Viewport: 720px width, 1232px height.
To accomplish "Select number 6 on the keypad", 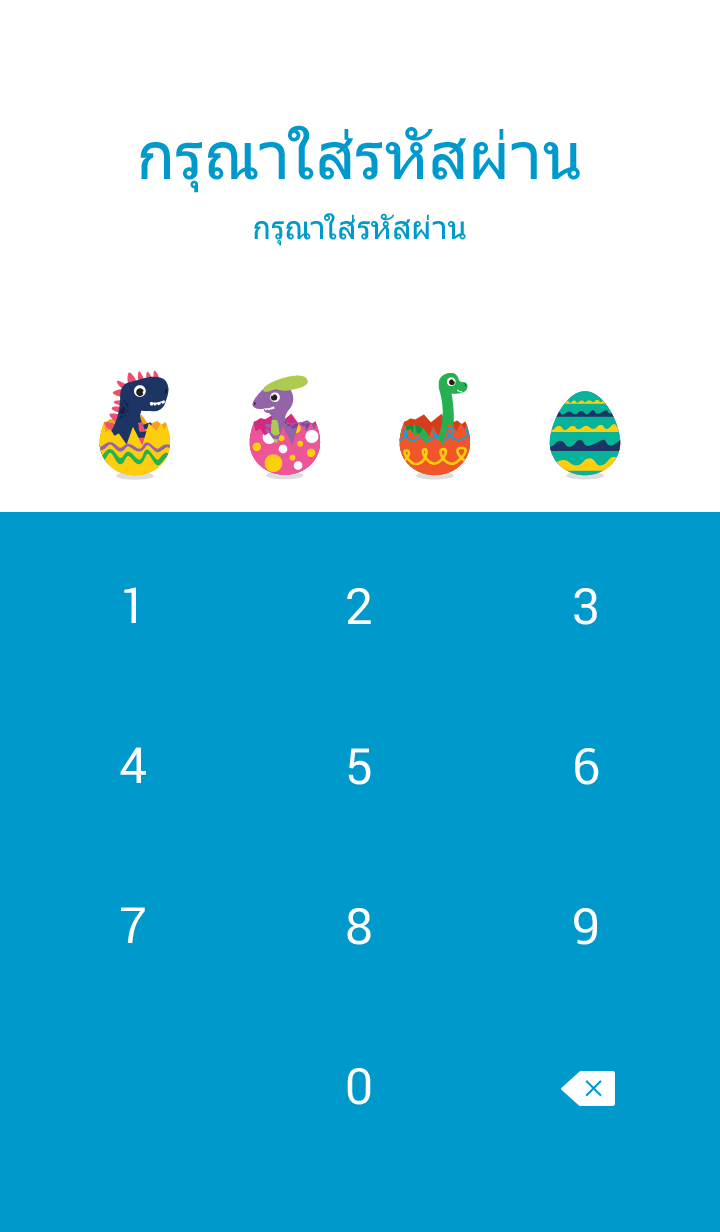I will coord(586,767).
